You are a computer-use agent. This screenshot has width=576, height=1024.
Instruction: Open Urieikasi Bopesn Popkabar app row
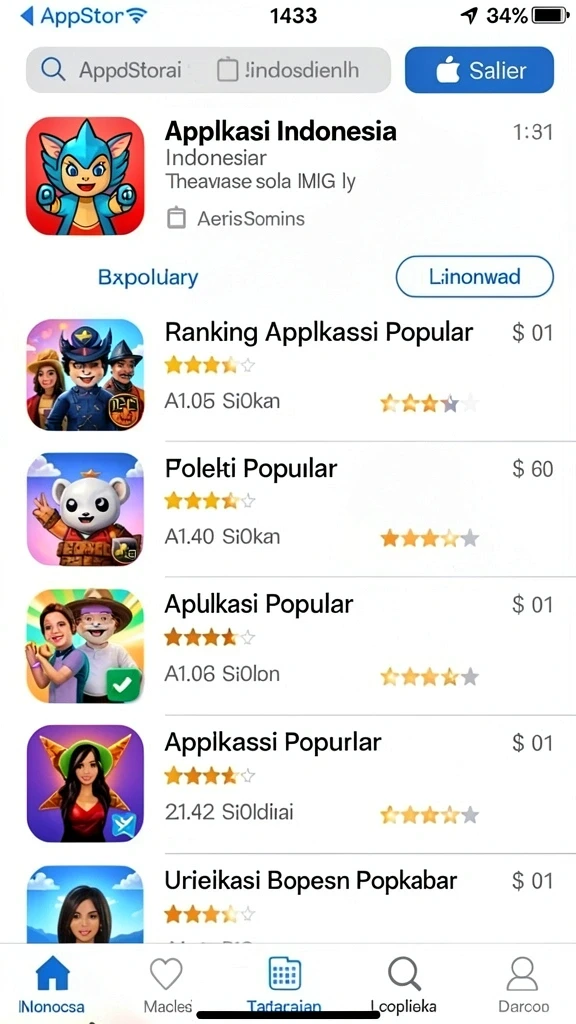click(x=289, y=901)
